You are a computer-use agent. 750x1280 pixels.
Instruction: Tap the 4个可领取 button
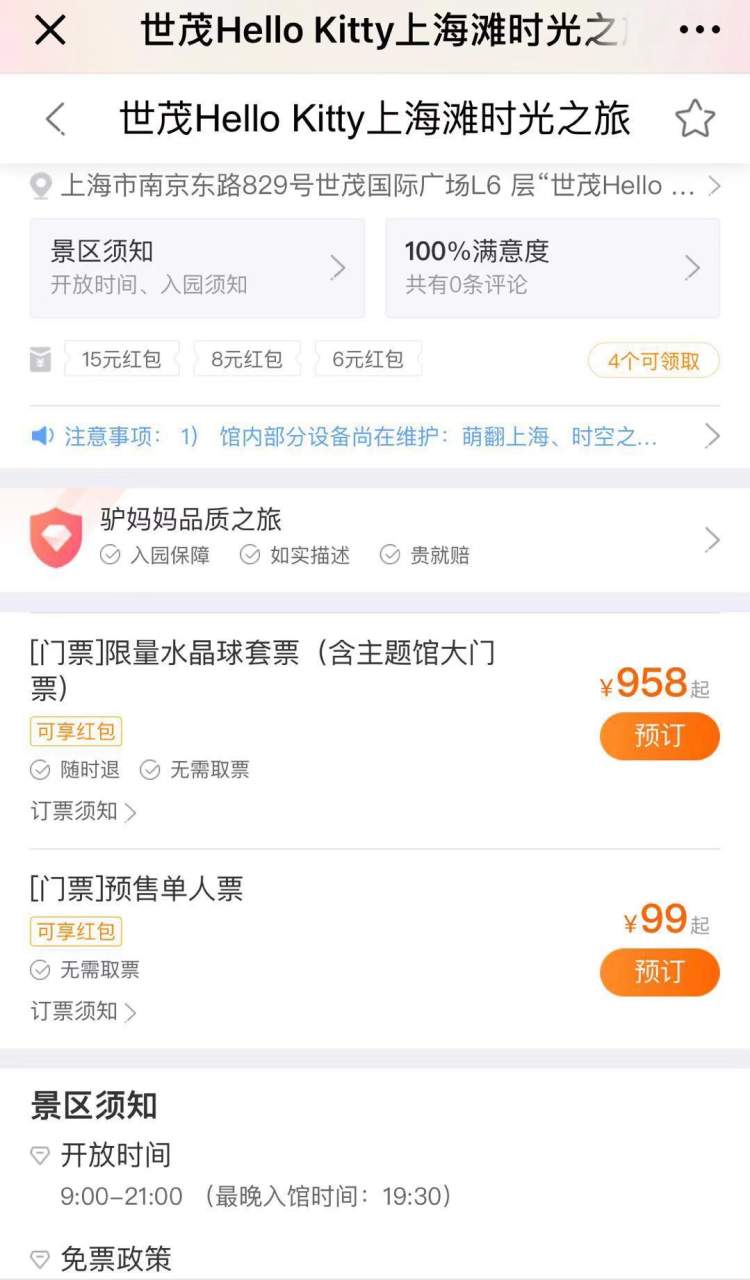(654, 361)
